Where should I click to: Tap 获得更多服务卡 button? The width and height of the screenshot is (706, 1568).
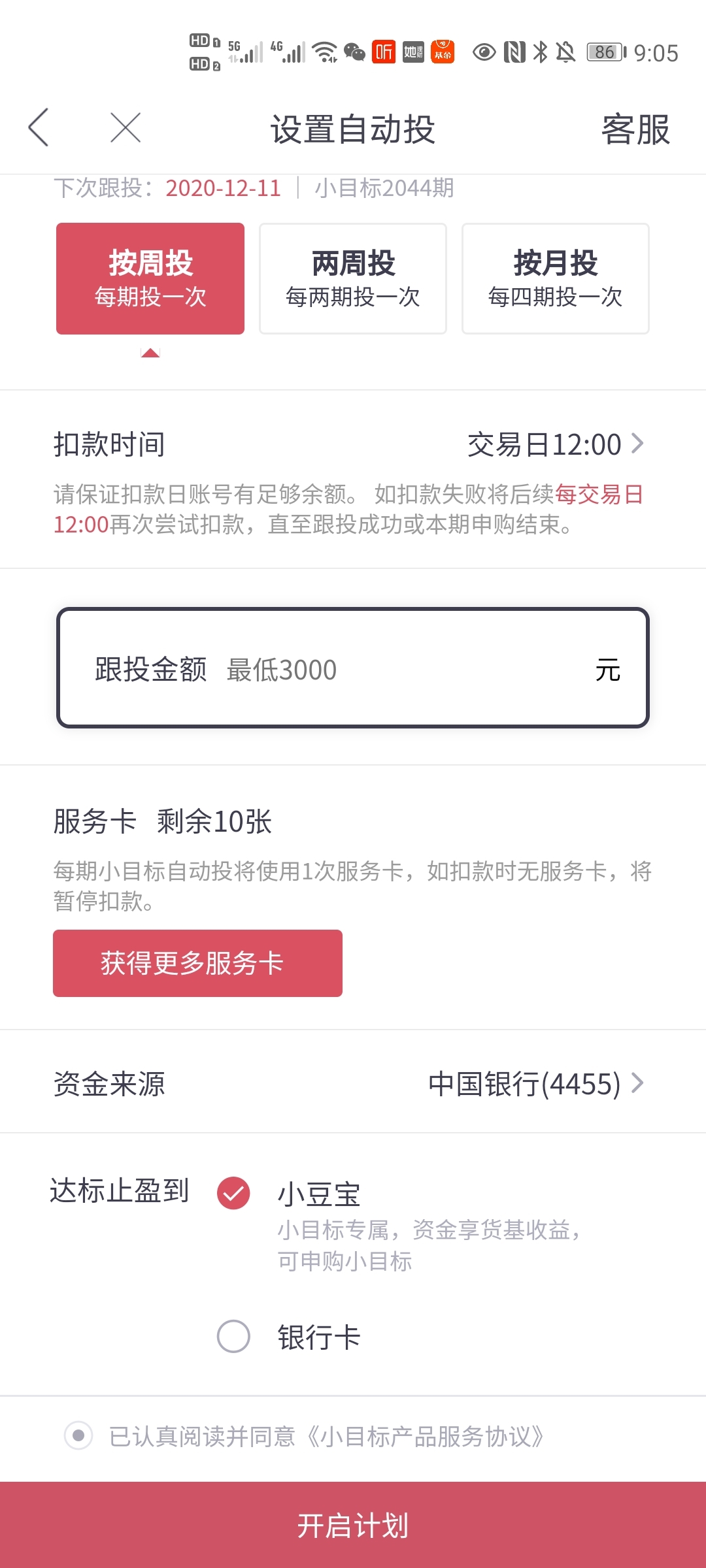pyautogui.click(x=197, y=963)
